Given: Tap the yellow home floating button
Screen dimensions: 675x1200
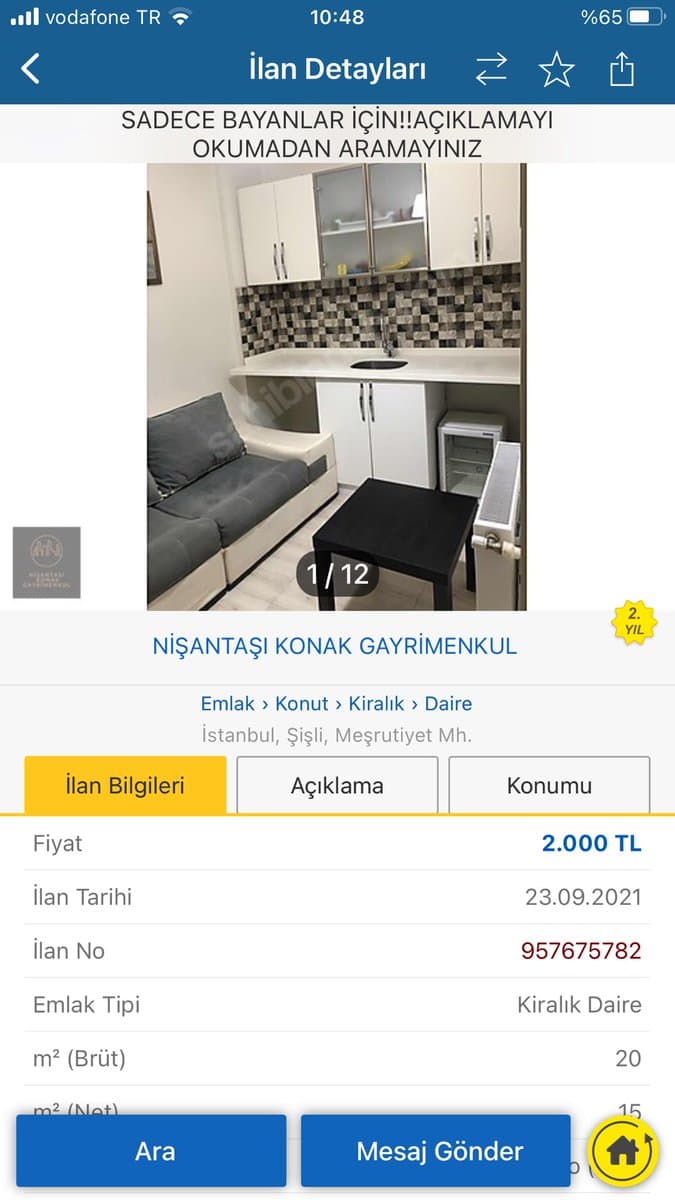Looking at the screenshot, I should tap(623, 1151).
